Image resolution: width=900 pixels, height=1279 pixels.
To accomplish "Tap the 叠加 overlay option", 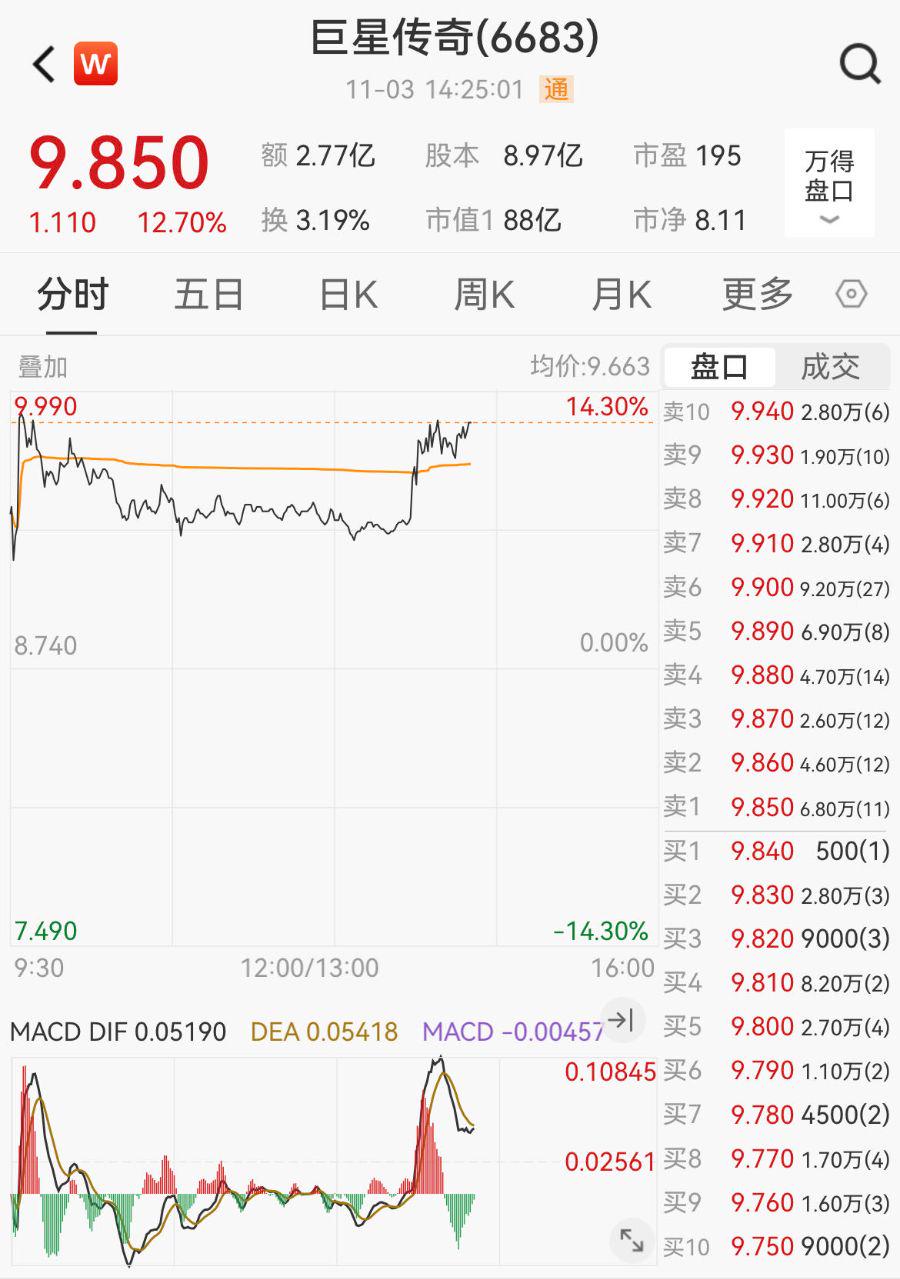I will click(42, 367).
